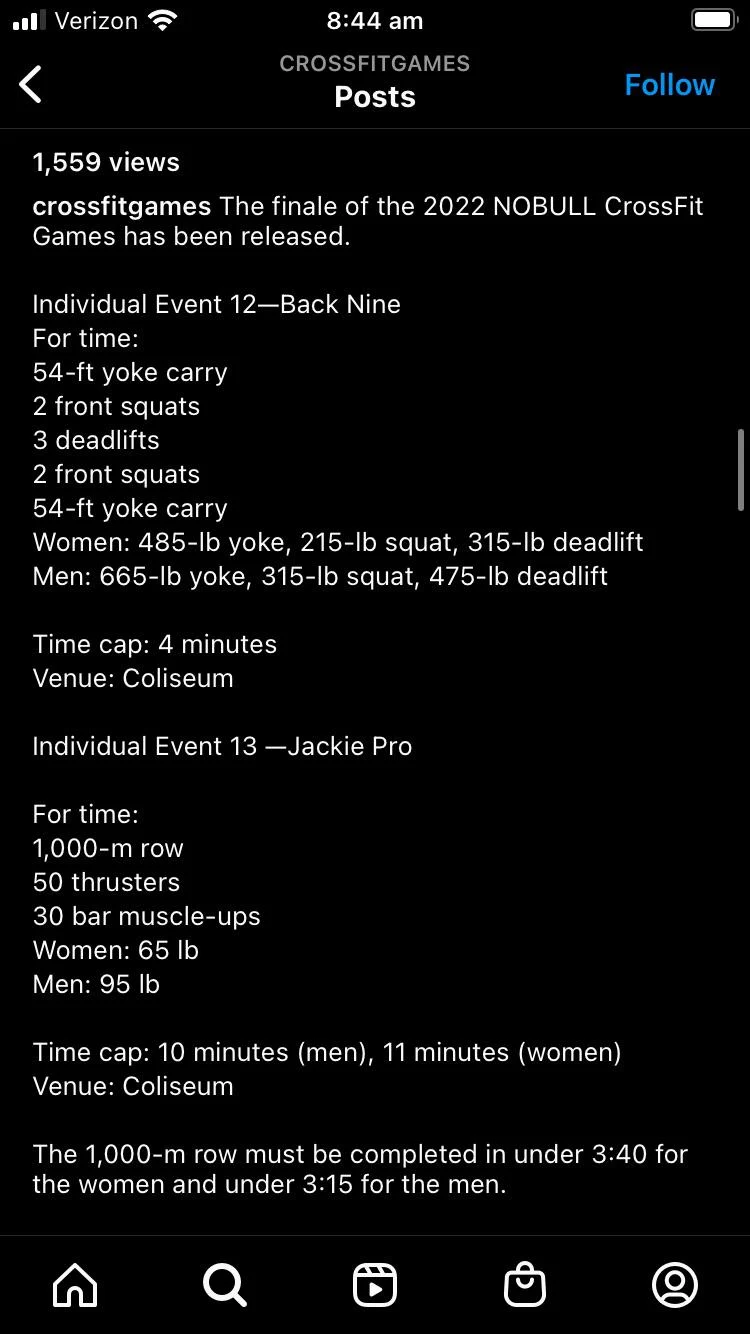Tap the cellular signal bars indicator
This screenshot has width=750, height=1334.
pos(20,18)
